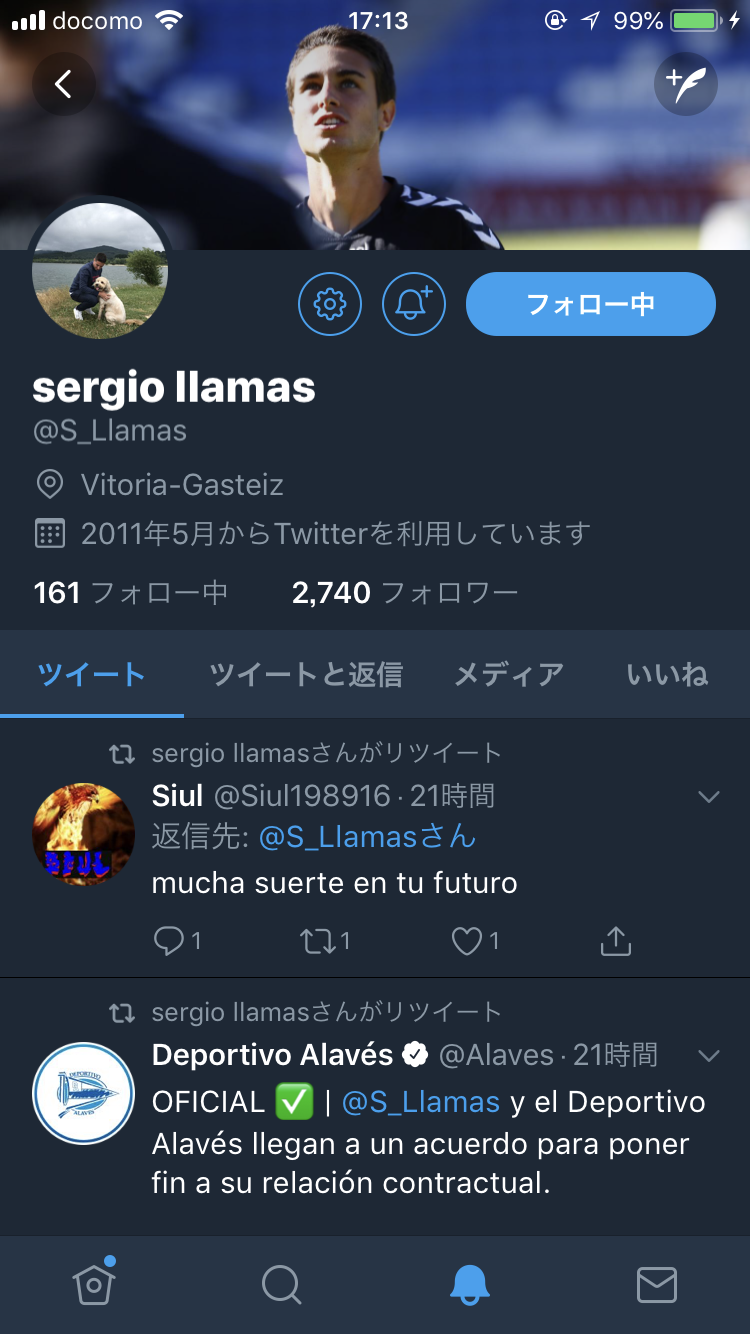The width and height of the screenshot is (750, 1334).
Task: Go back using the top-left arrow
Action: click(x=63, y=84)
